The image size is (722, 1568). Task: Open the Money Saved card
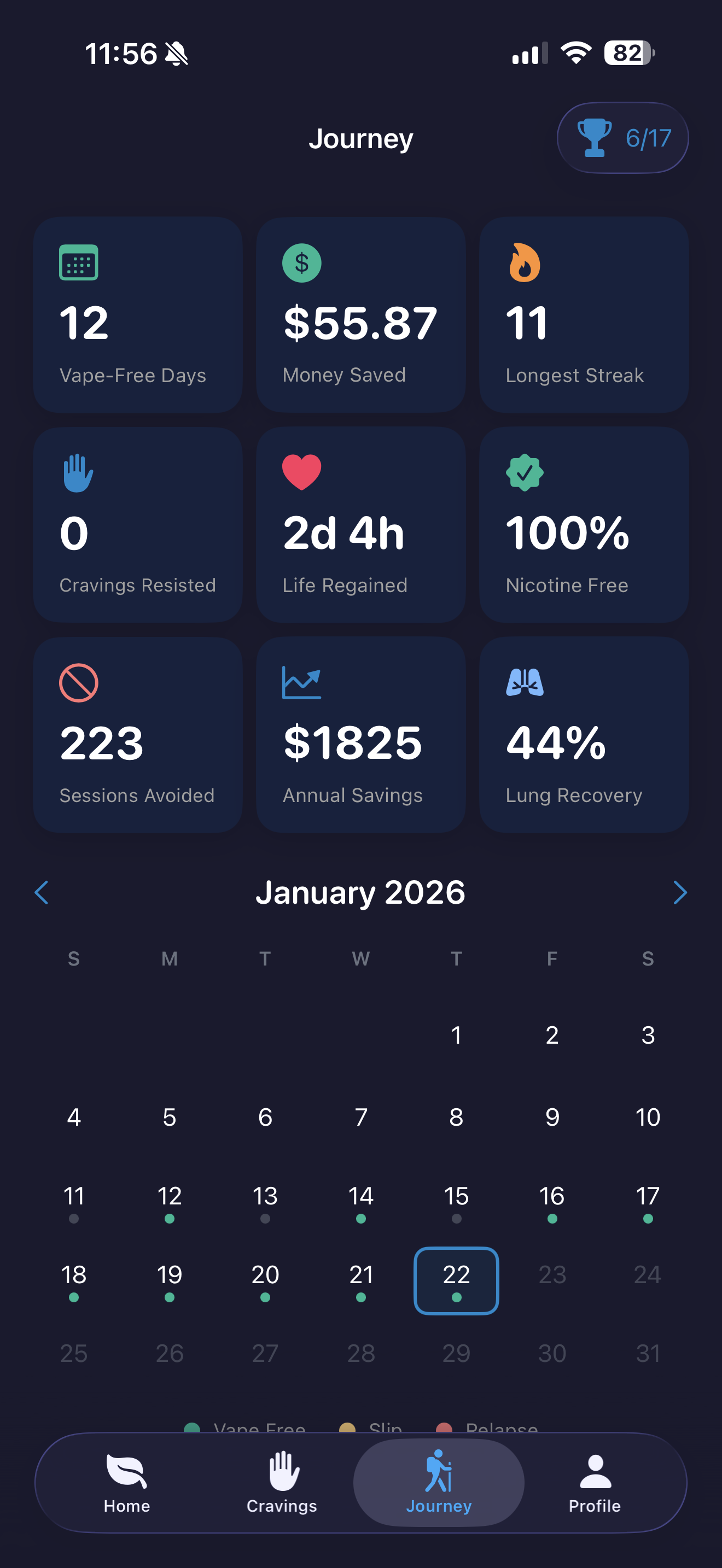click(360, 315)
